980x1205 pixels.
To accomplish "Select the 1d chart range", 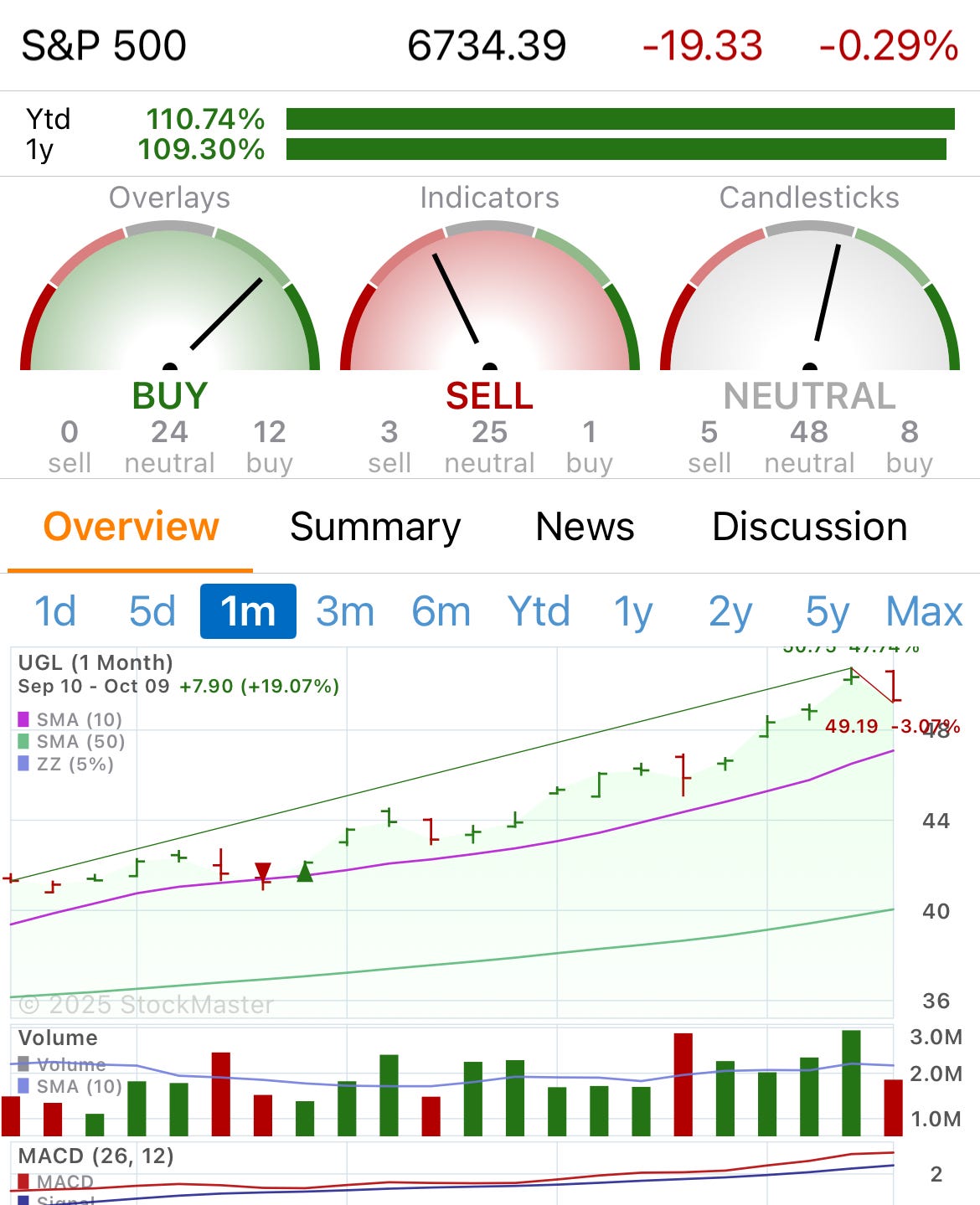I will (x=55, y=611).
